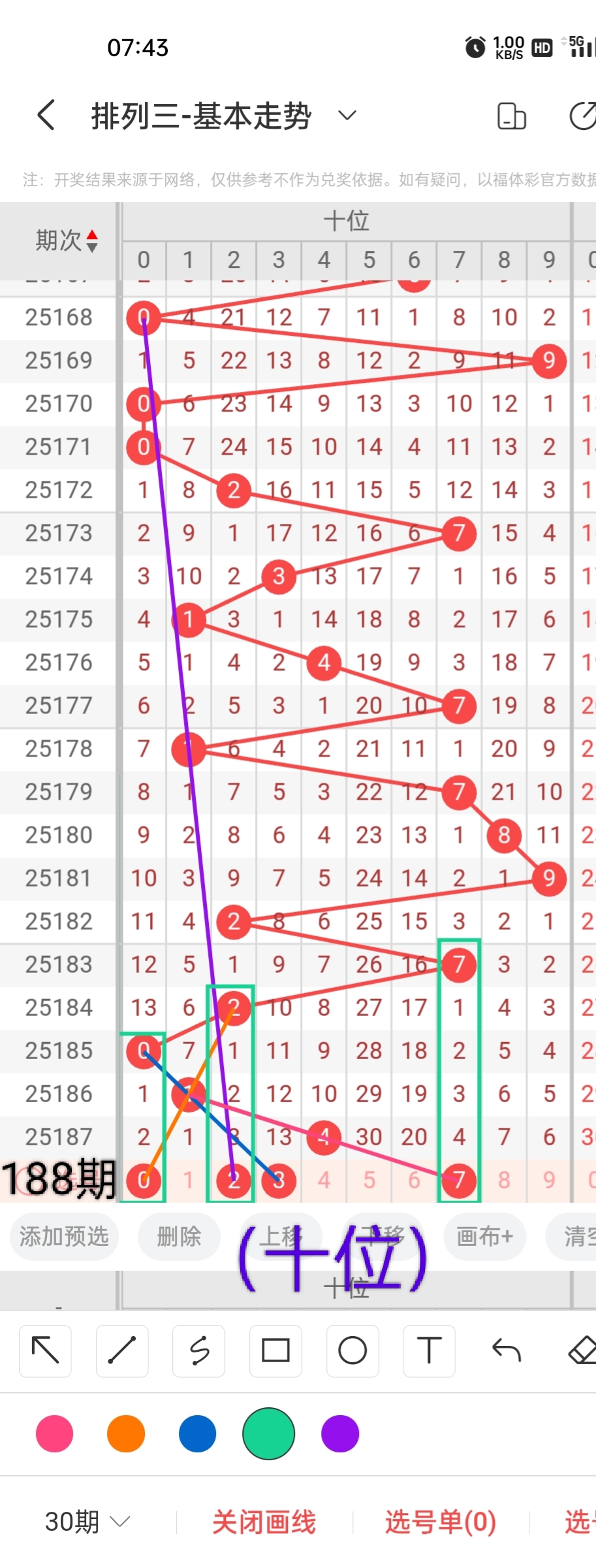Screen dimensions: 596x1568
Task: Tap the 删除 button
Action: click(179, 1236)
